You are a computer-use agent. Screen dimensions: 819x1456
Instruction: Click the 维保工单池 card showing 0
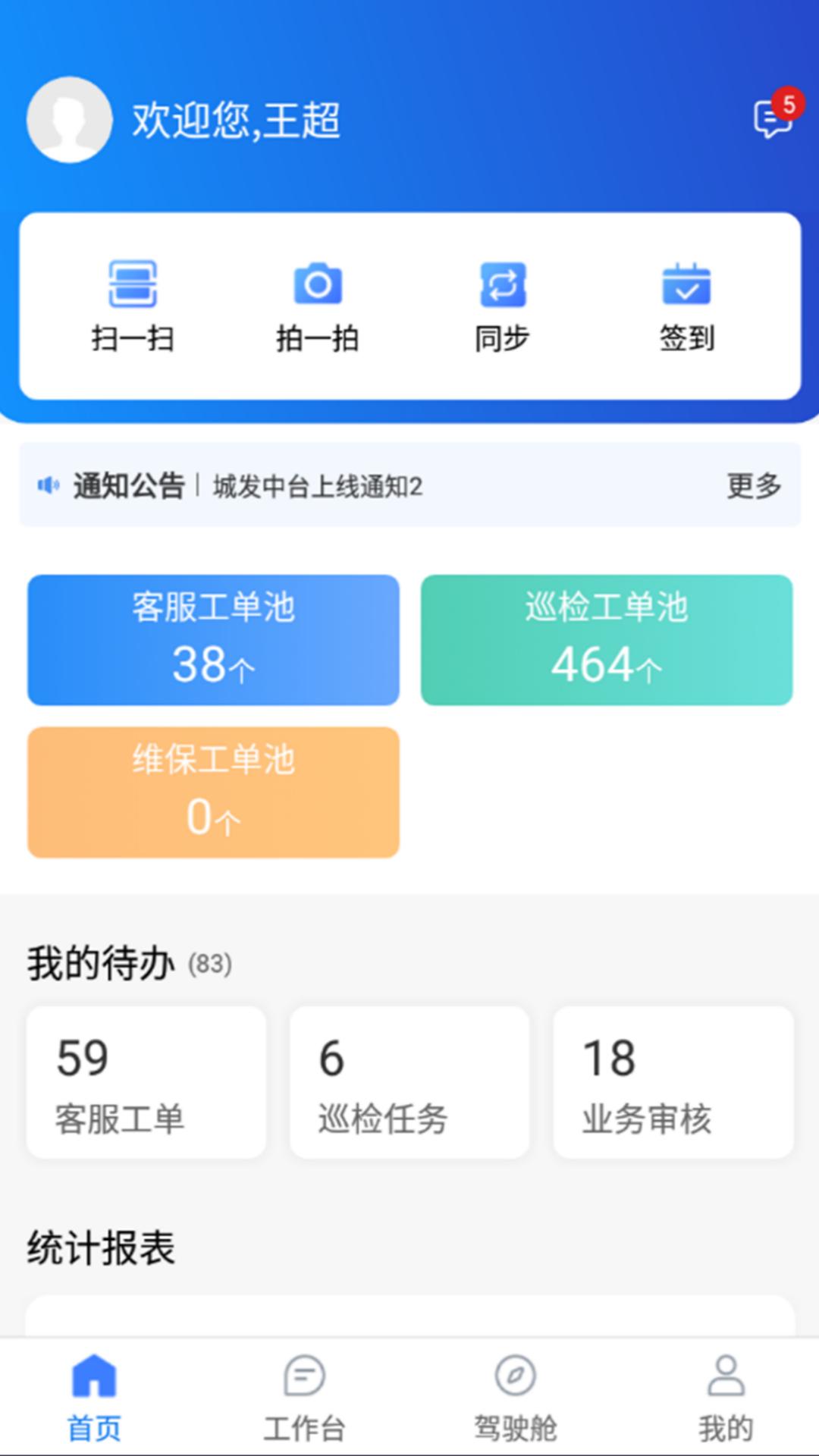[213, 792]
